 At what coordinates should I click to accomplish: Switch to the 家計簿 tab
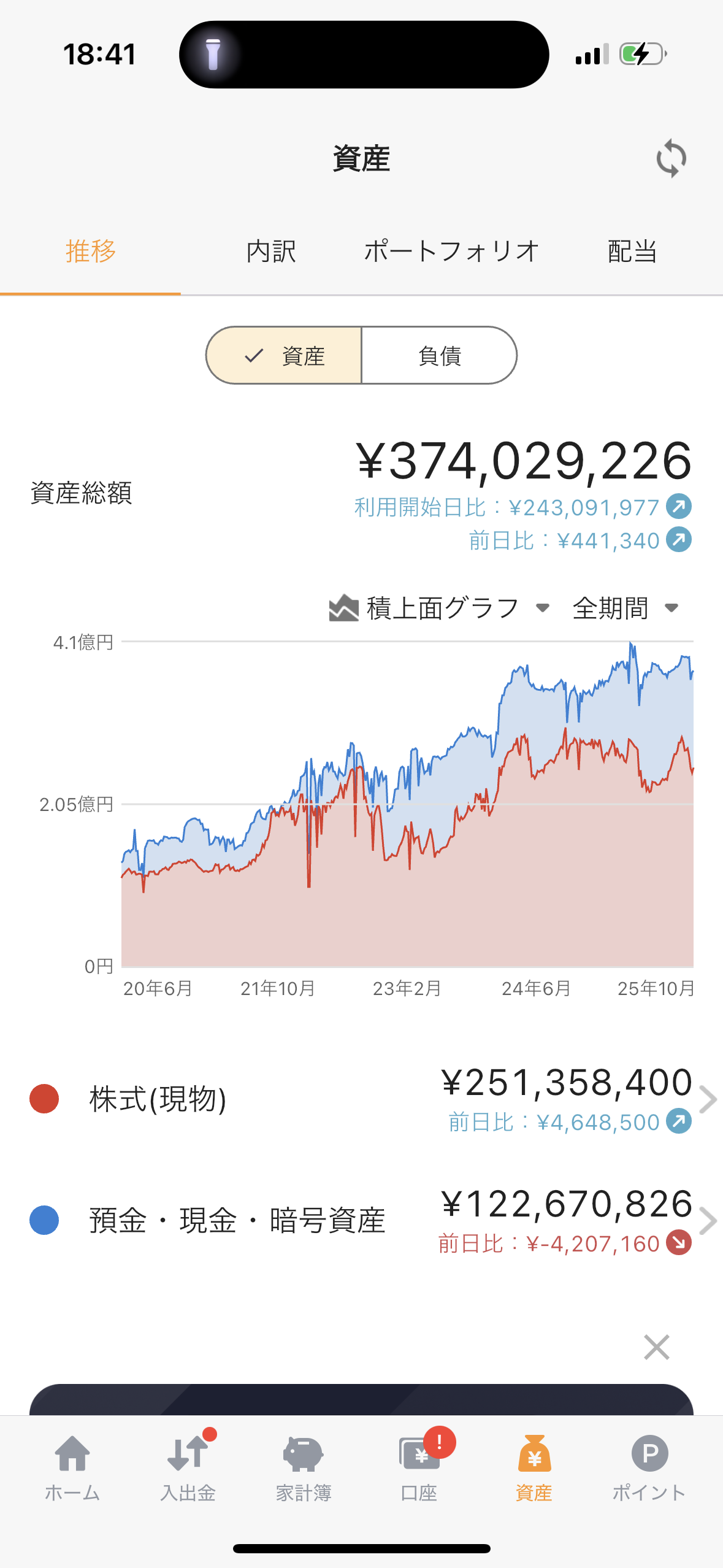pos(304,1465)
